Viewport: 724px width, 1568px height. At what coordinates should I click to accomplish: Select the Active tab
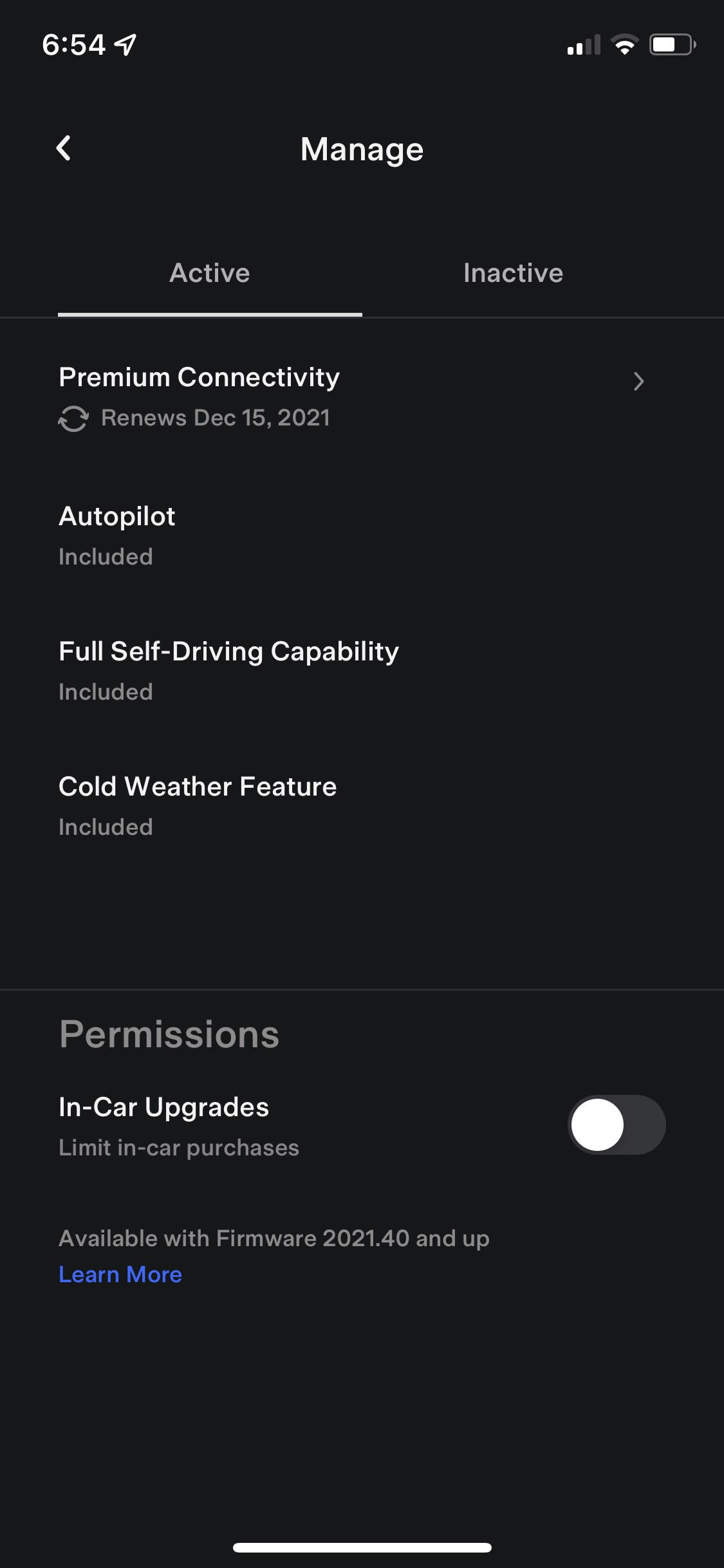(210, 274)
